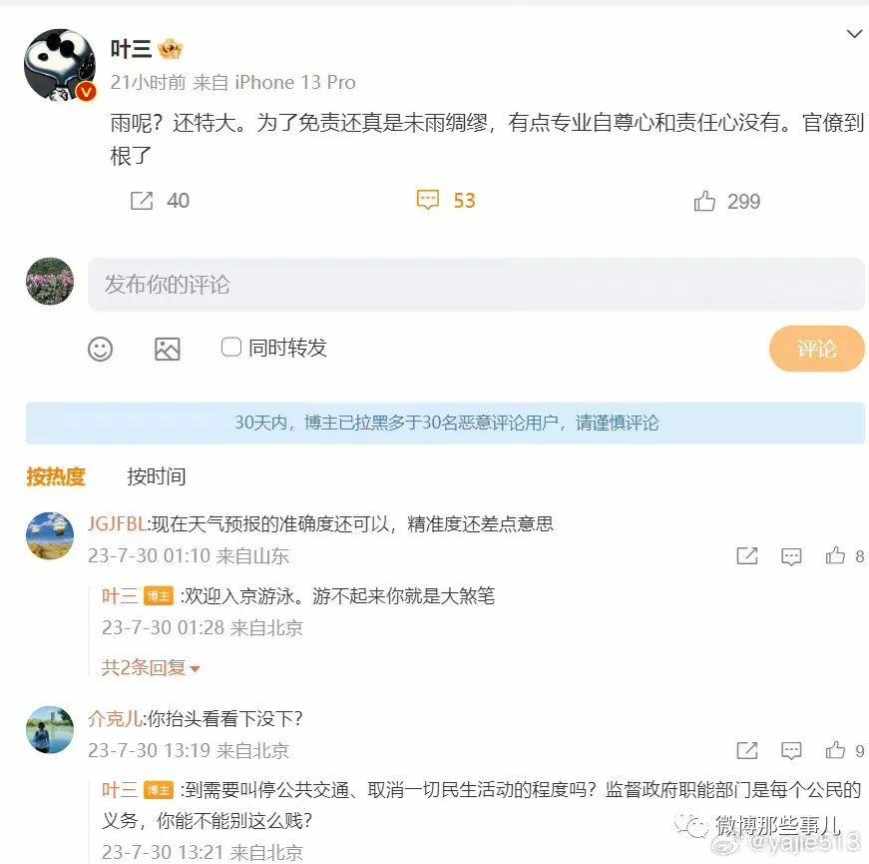Attach an image to the comment
869x864 pixels.
tap(167, 349)
